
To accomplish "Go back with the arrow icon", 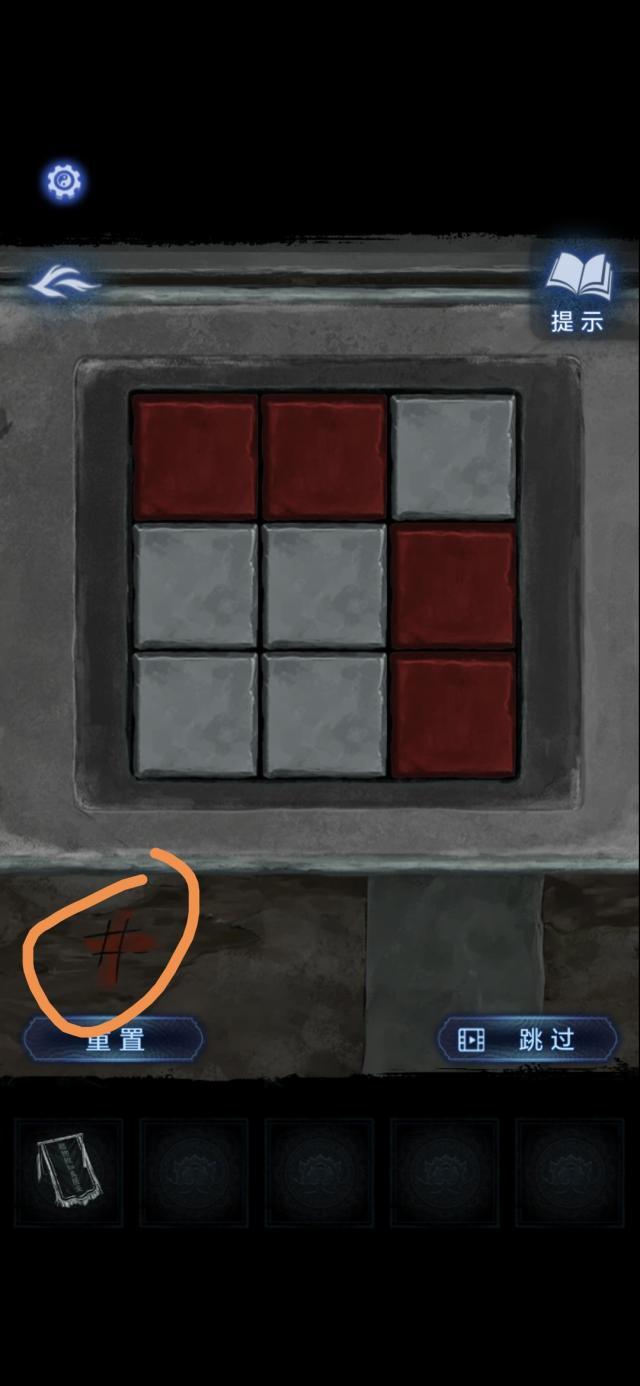I will 63,284.
